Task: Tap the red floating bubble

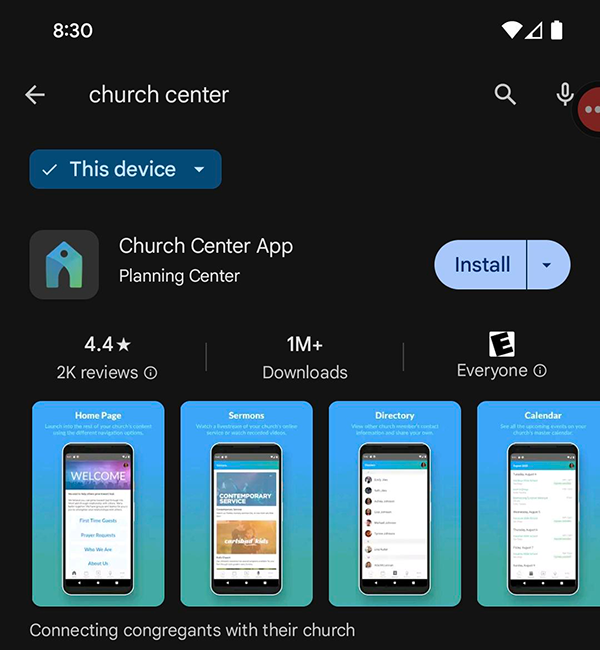Action: coord(592,110)
